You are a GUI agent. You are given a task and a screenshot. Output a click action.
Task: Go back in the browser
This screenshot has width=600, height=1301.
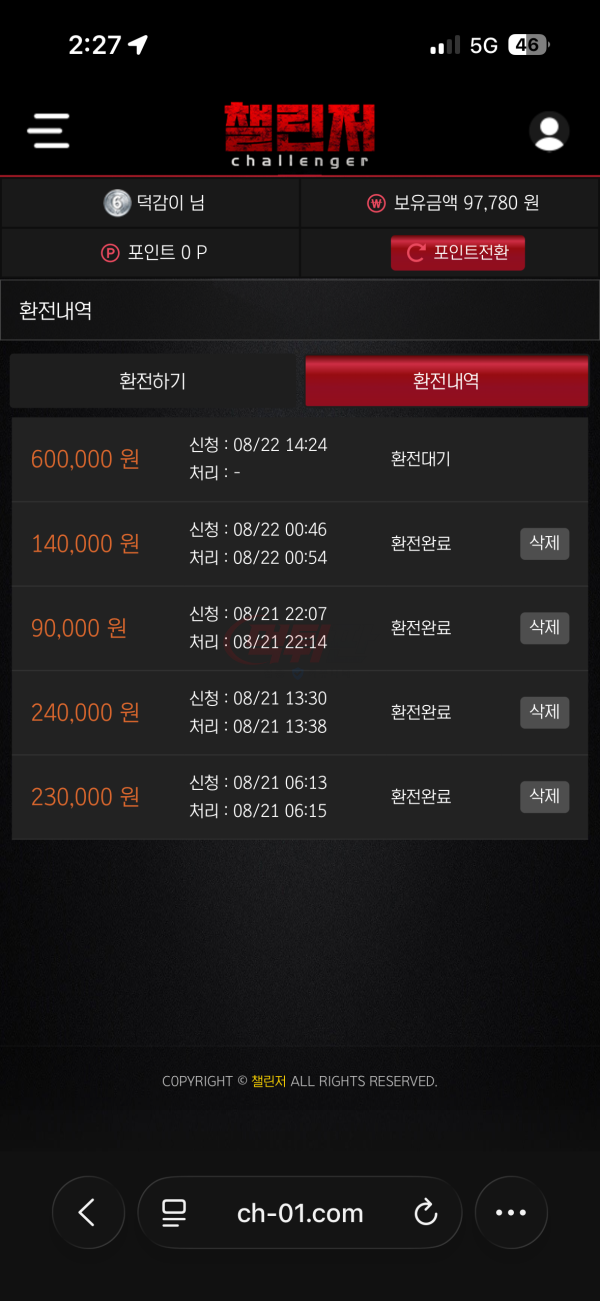(x=88, y=1213)
